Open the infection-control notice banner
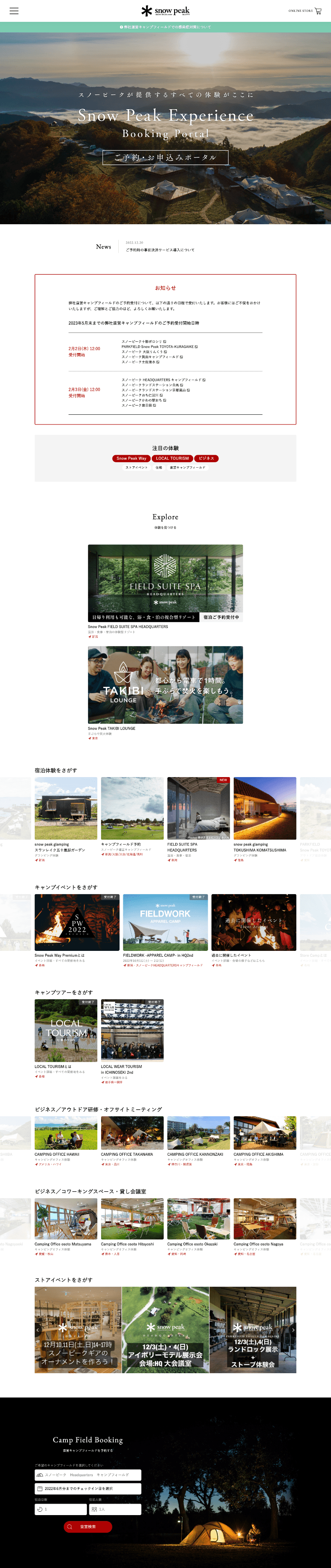 pyautogui.click(x=165, y=27)
